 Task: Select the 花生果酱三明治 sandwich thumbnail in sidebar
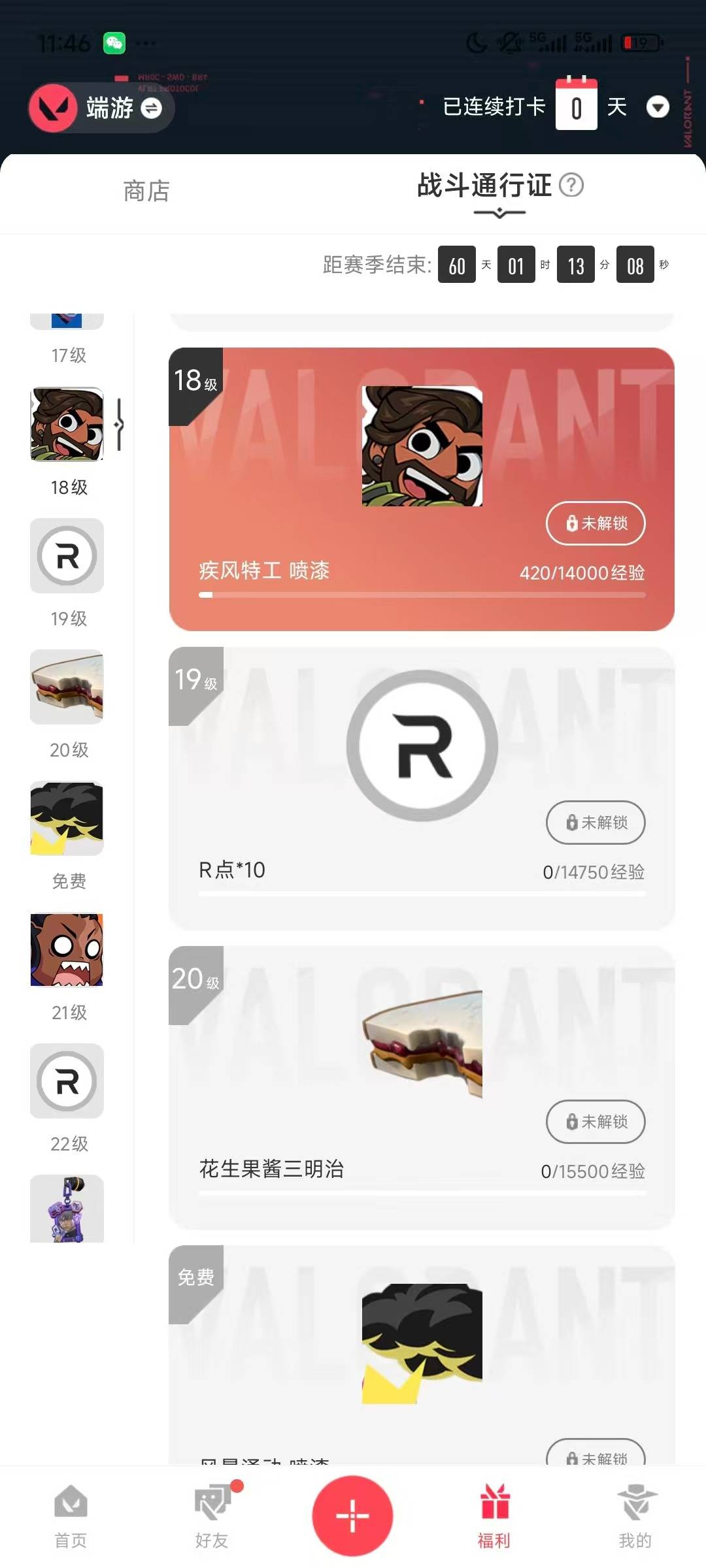pos(66,687)
